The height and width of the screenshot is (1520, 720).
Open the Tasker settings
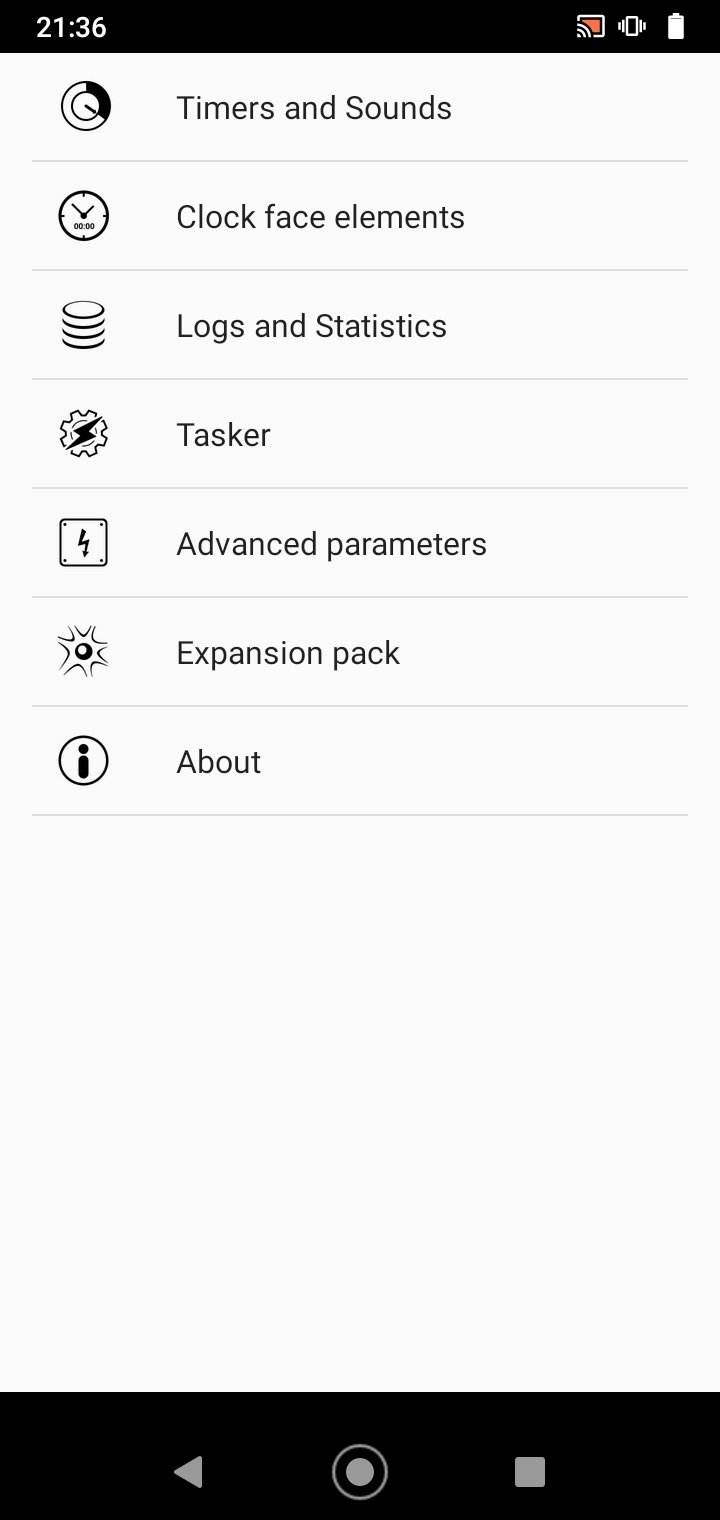[224, 435]
